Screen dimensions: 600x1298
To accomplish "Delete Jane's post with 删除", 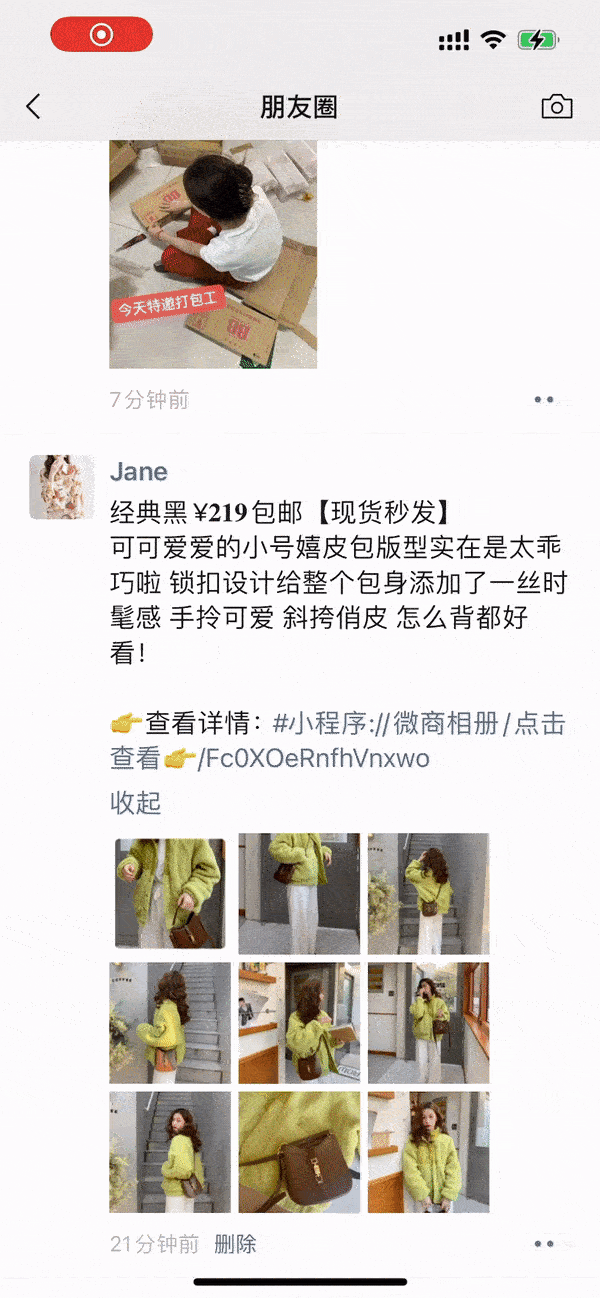I will [x=235, y=1244].
